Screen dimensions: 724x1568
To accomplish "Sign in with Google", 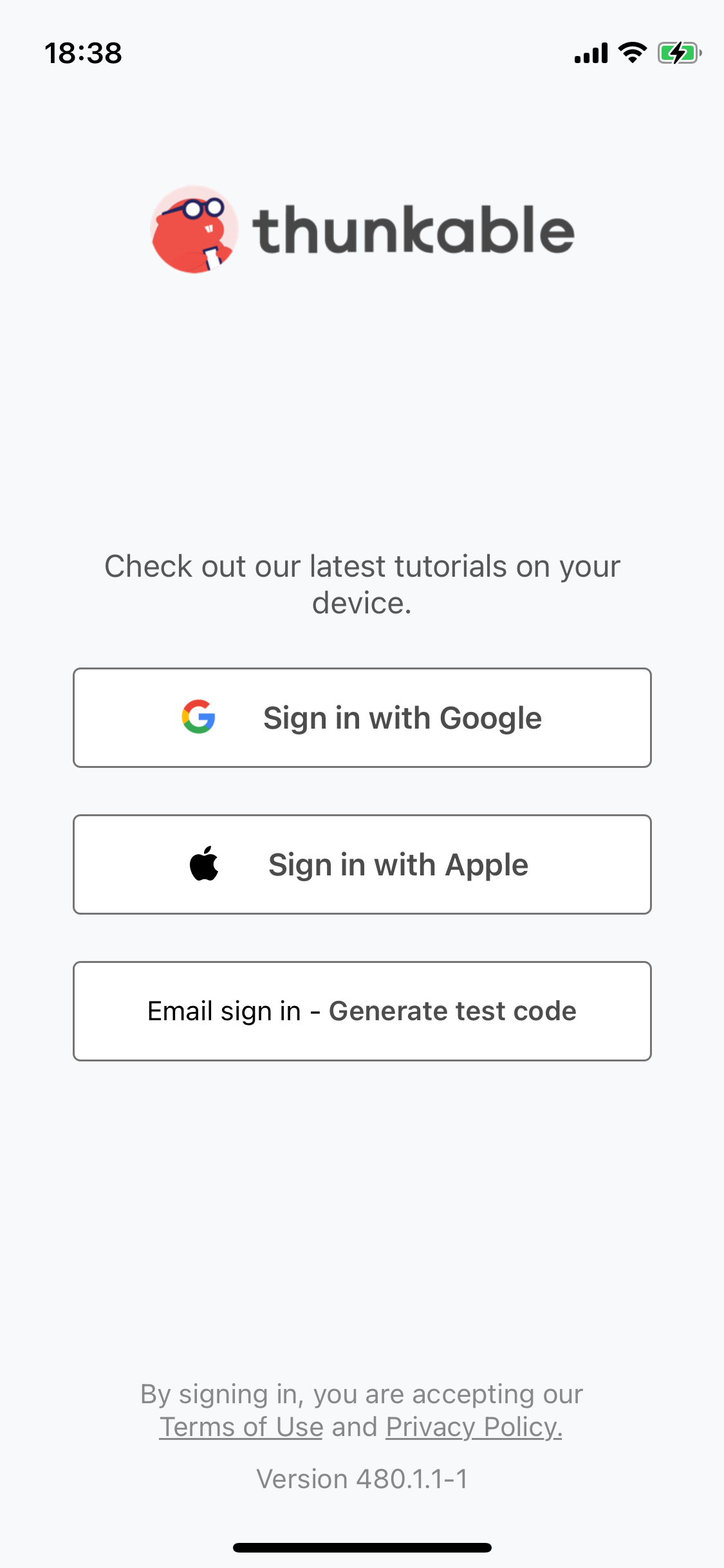I will coord(362,717).
